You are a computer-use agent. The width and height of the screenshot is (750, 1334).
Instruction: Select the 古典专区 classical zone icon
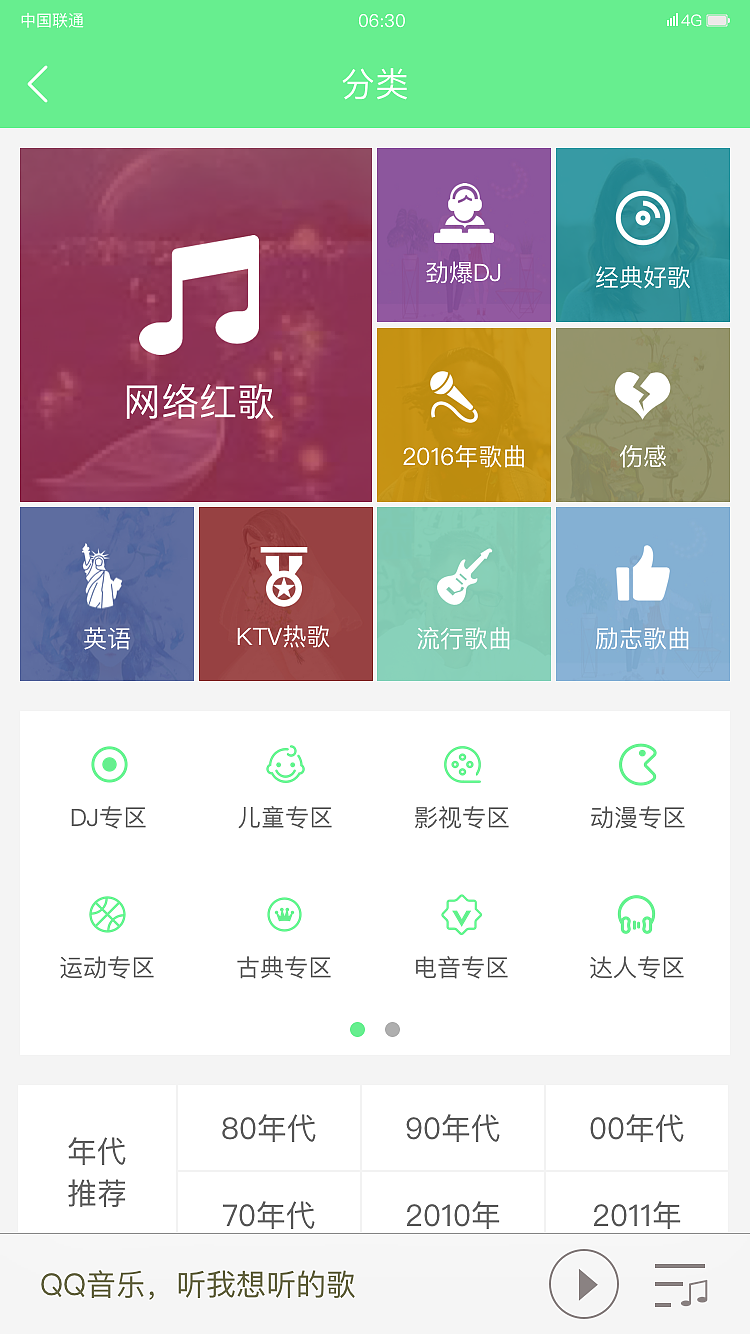pyautogui.click(x=285, y=935)
